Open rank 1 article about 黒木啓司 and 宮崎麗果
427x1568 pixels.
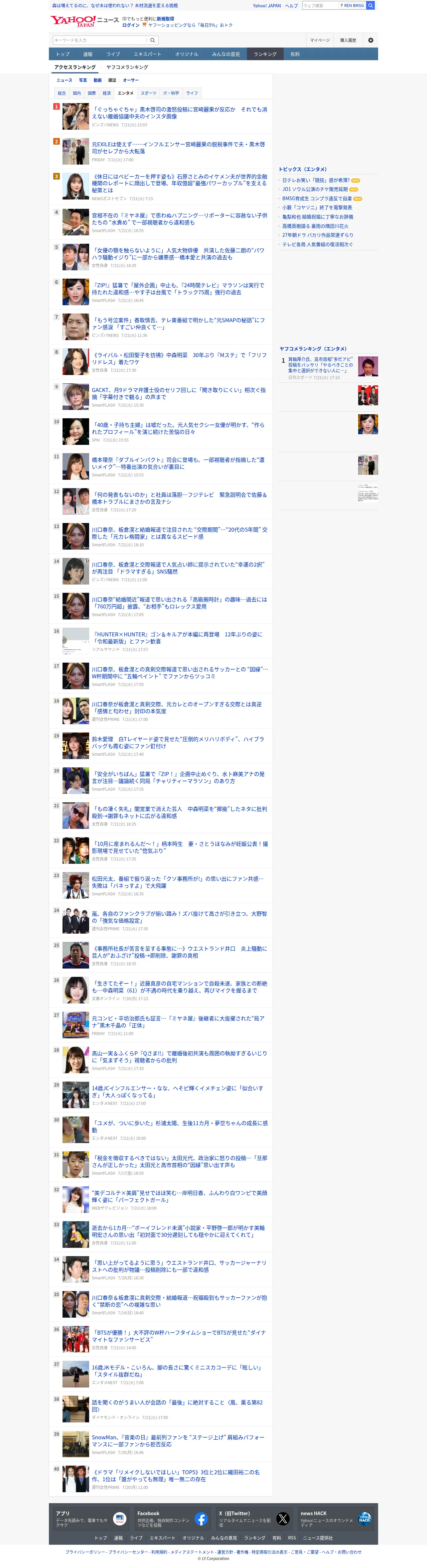click(180, 113)
